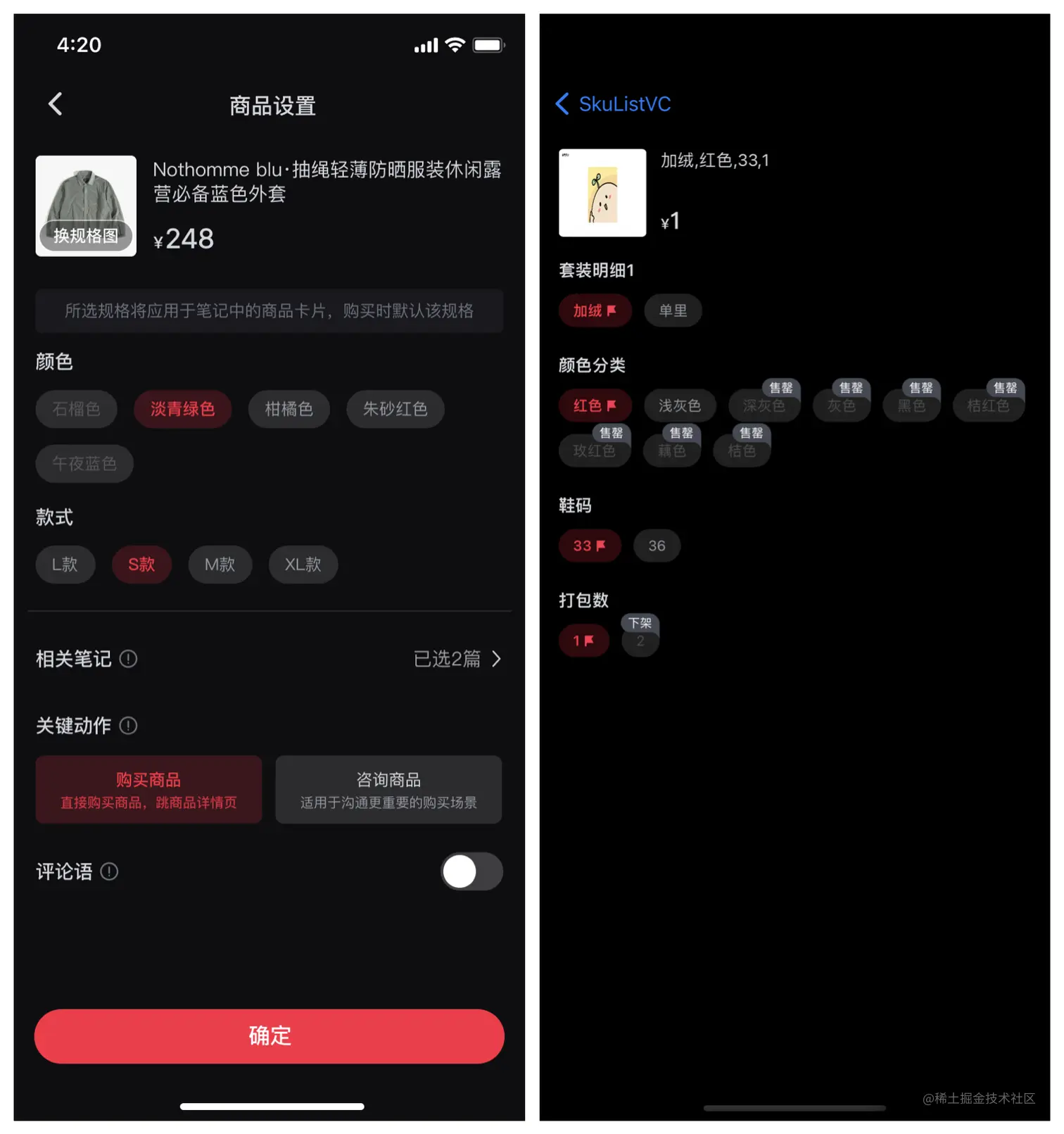
Task: Open info tooltip next to 关键动作
Action: (x=128, y=726)
